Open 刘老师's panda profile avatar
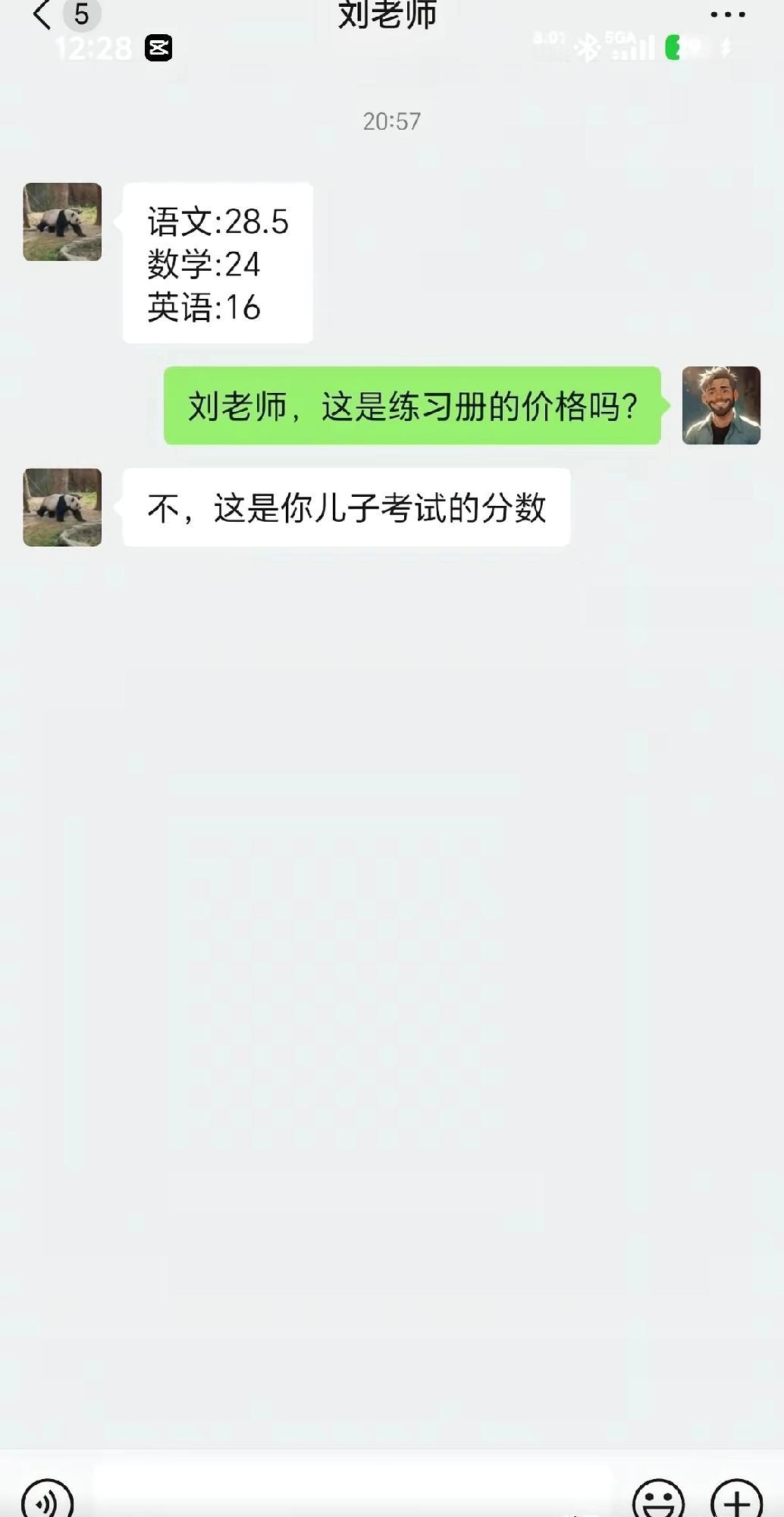This screenshot has height=1517, width=784. (62, 222)
